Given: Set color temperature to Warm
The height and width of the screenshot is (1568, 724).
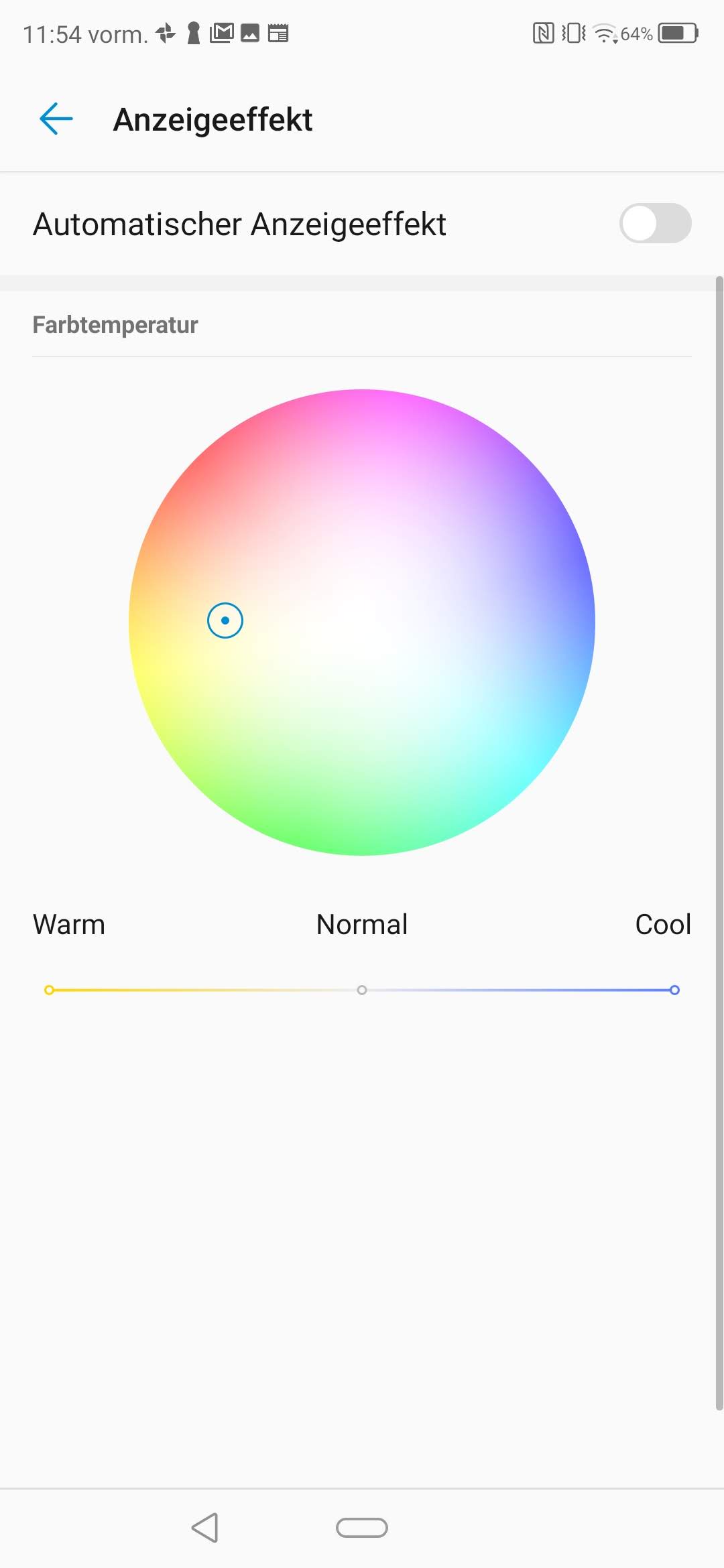Looking at the screenshot, I should click(49, 990).
